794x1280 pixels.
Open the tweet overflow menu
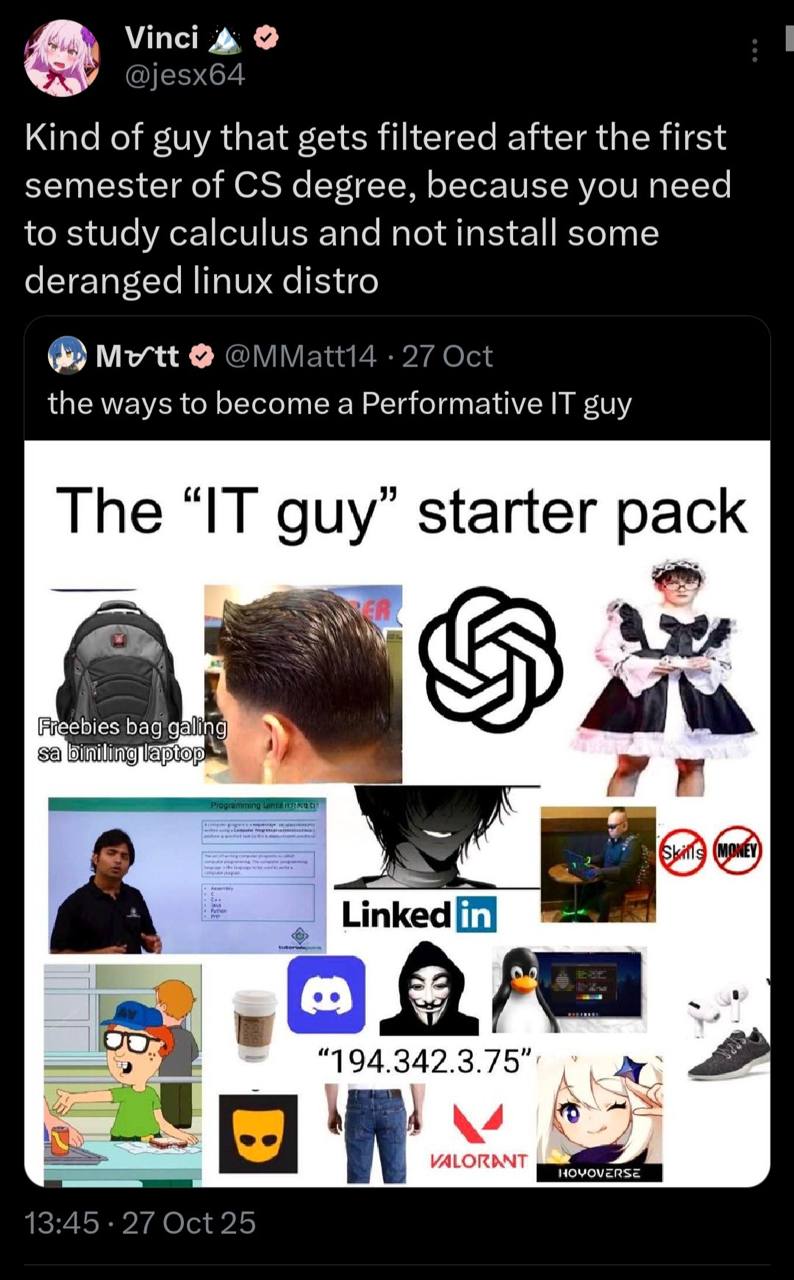(x=755, y=50)
